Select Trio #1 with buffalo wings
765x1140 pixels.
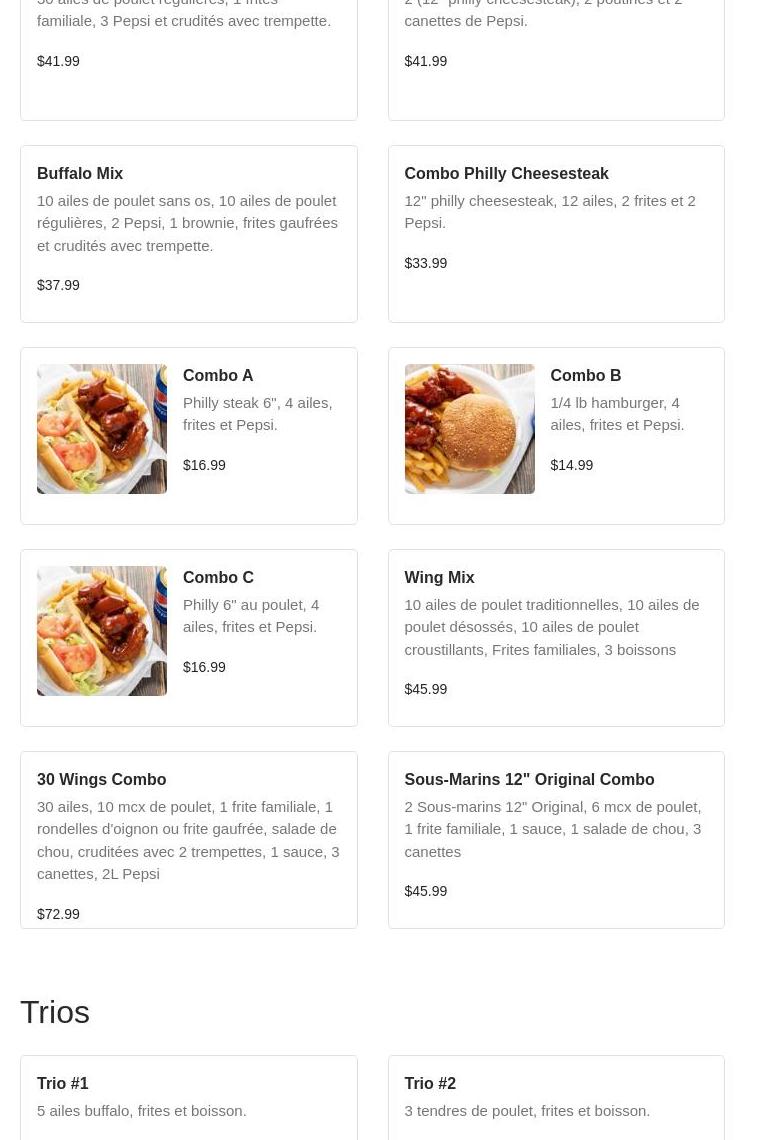click(188, 1097)
